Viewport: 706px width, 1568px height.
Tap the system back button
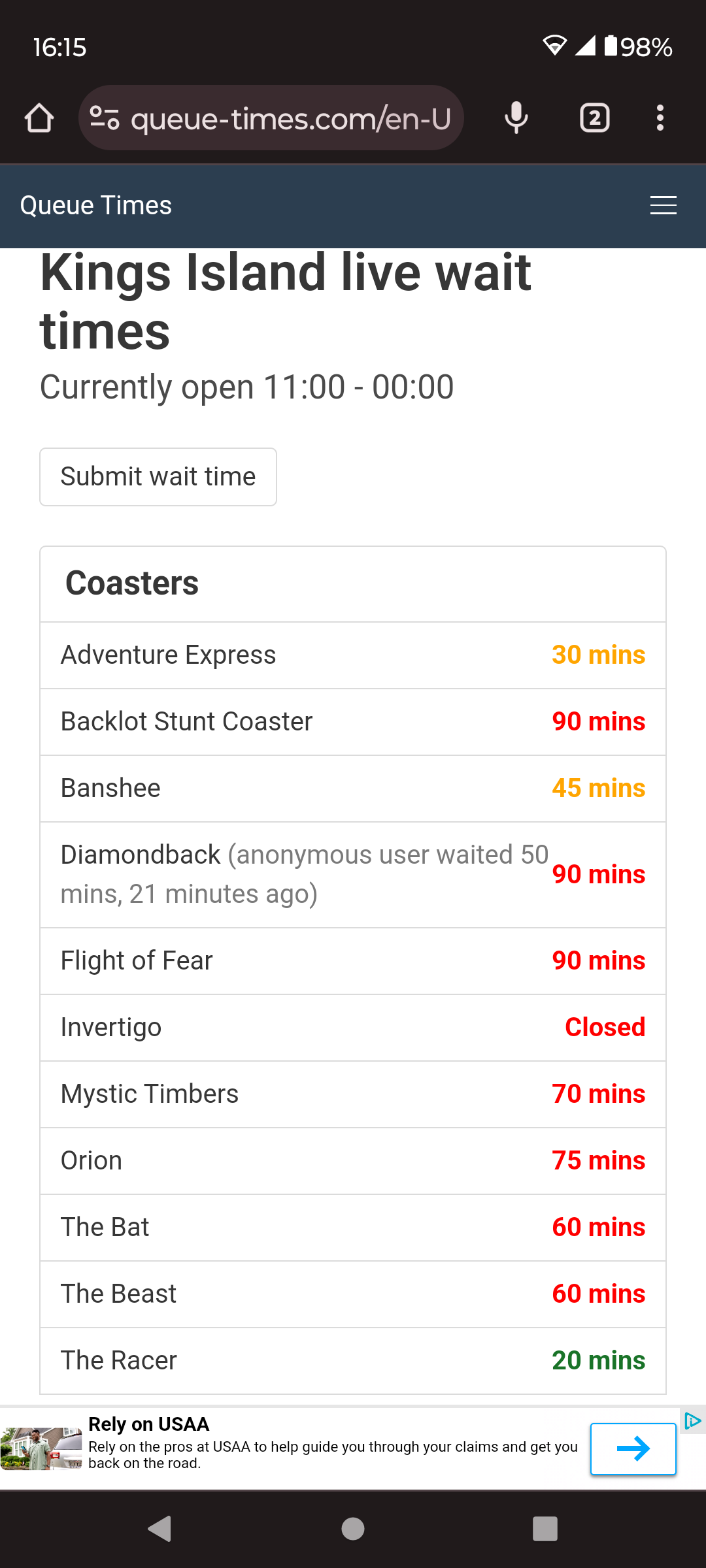point(160,1529)
